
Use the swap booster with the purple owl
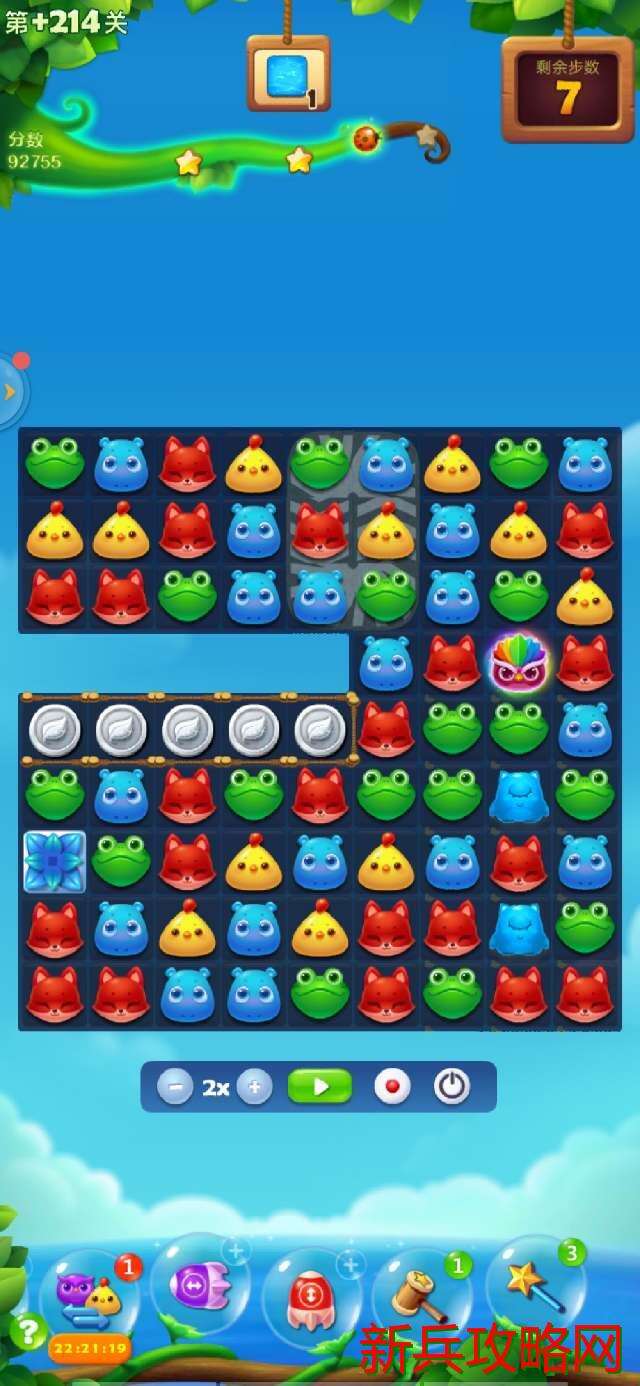point(88,1297)
